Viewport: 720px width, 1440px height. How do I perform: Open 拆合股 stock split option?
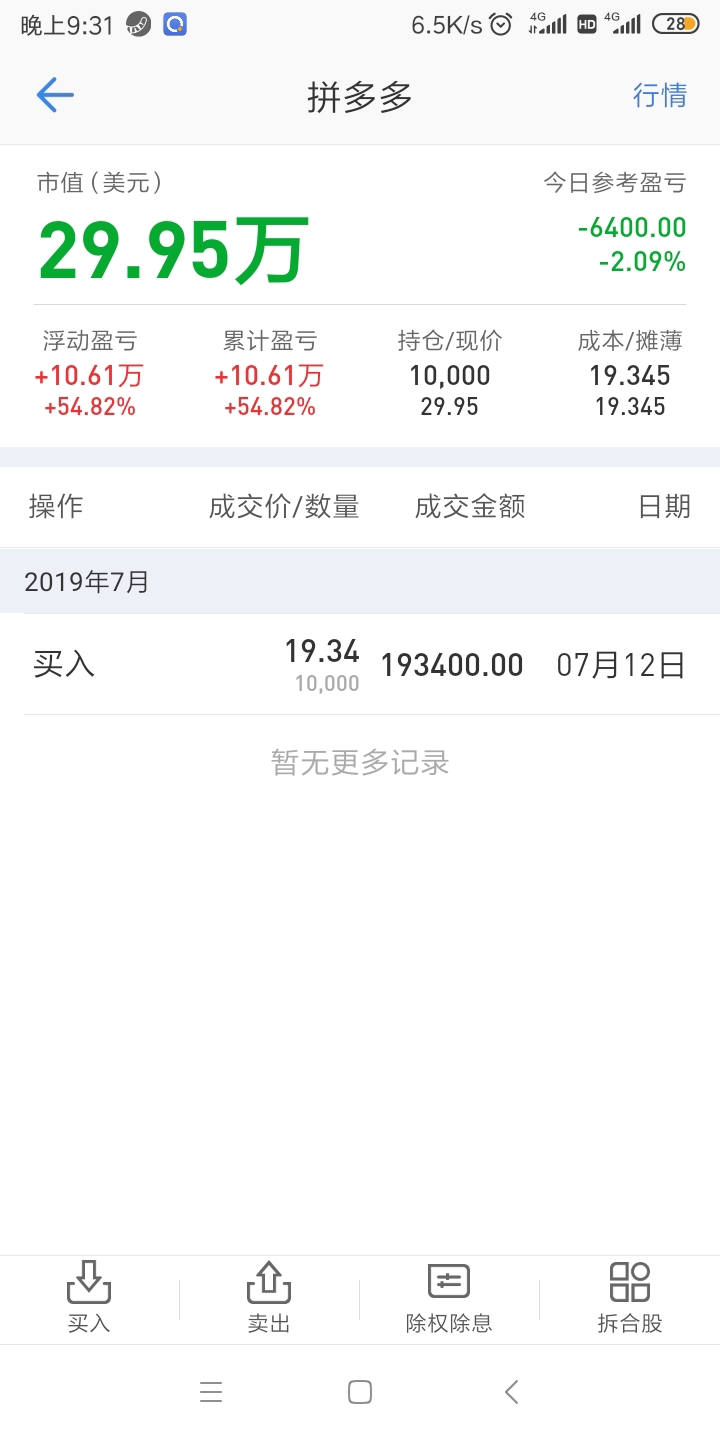(x=630, y=1298)
